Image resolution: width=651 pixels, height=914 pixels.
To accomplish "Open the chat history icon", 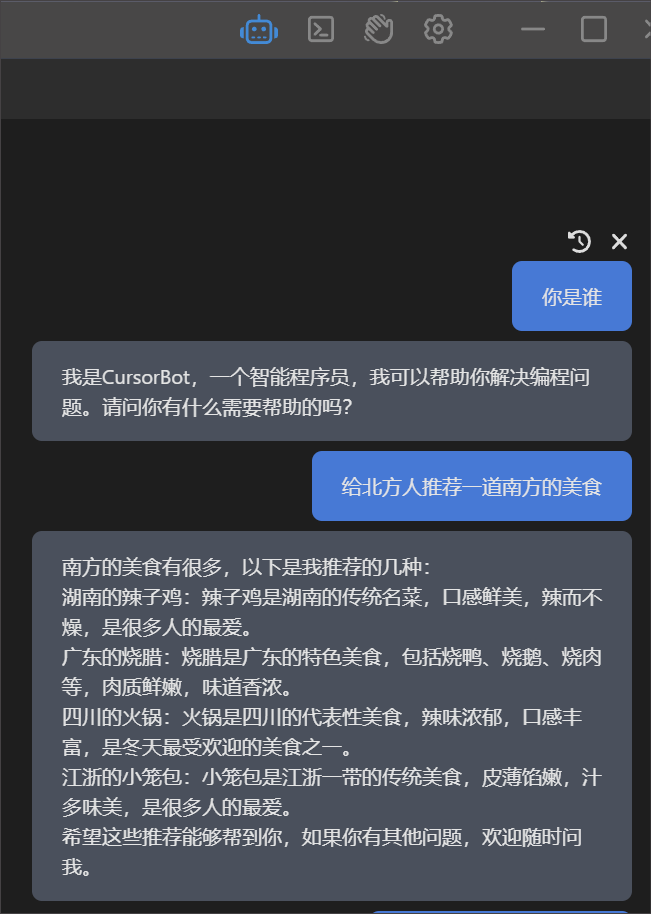I will 579,241.
